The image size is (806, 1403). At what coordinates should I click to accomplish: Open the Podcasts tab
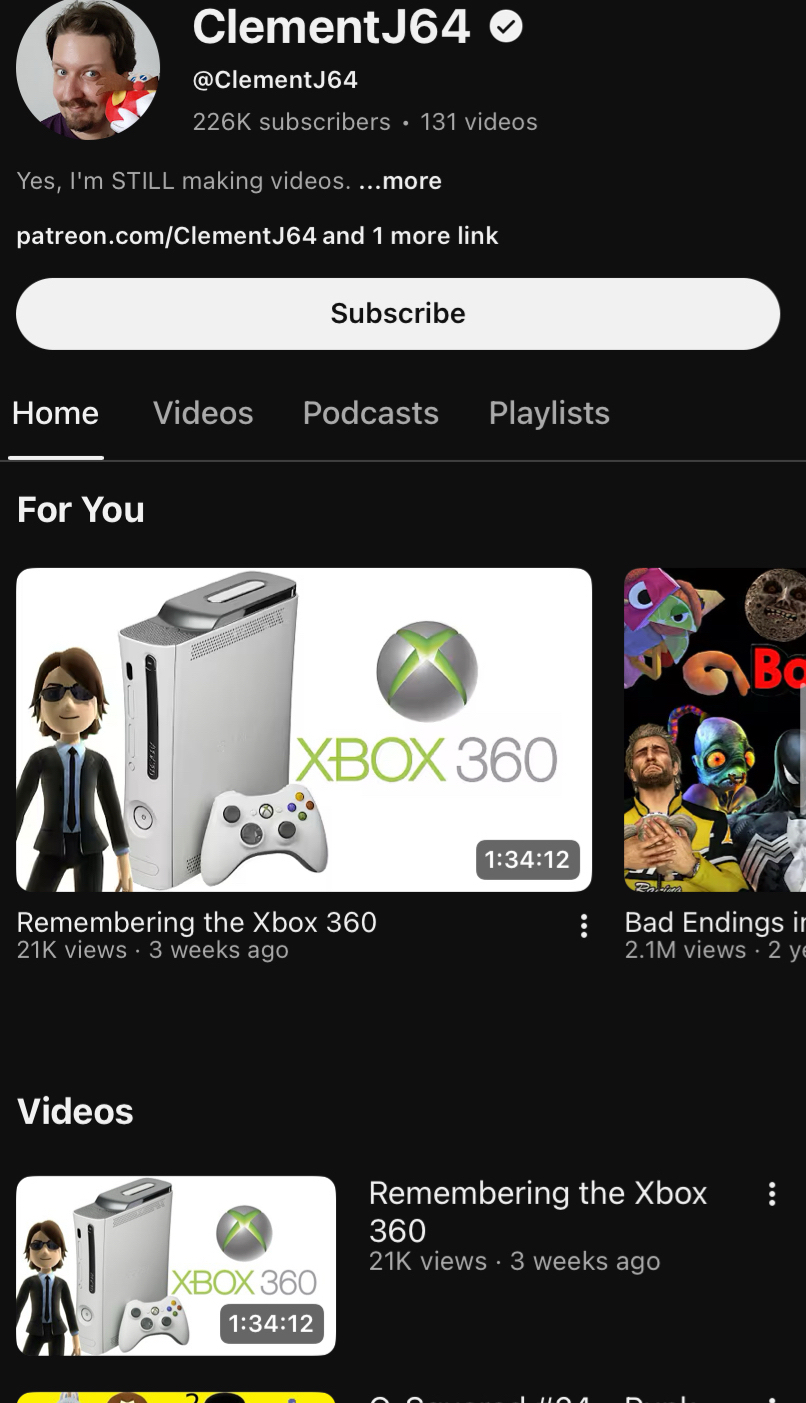click(x=371, y=413)
